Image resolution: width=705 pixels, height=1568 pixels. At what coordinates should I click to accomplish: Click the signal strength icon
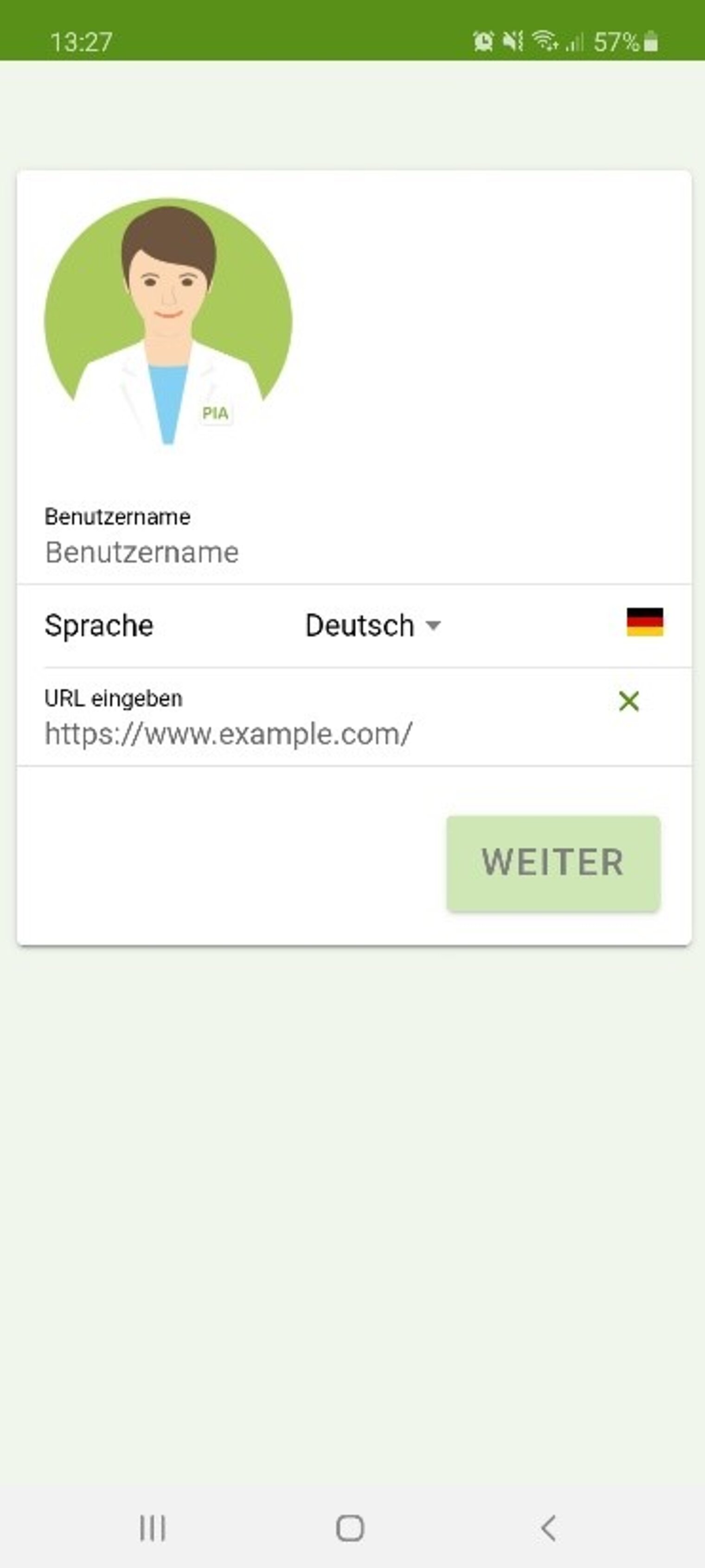(x=573, y=41)
